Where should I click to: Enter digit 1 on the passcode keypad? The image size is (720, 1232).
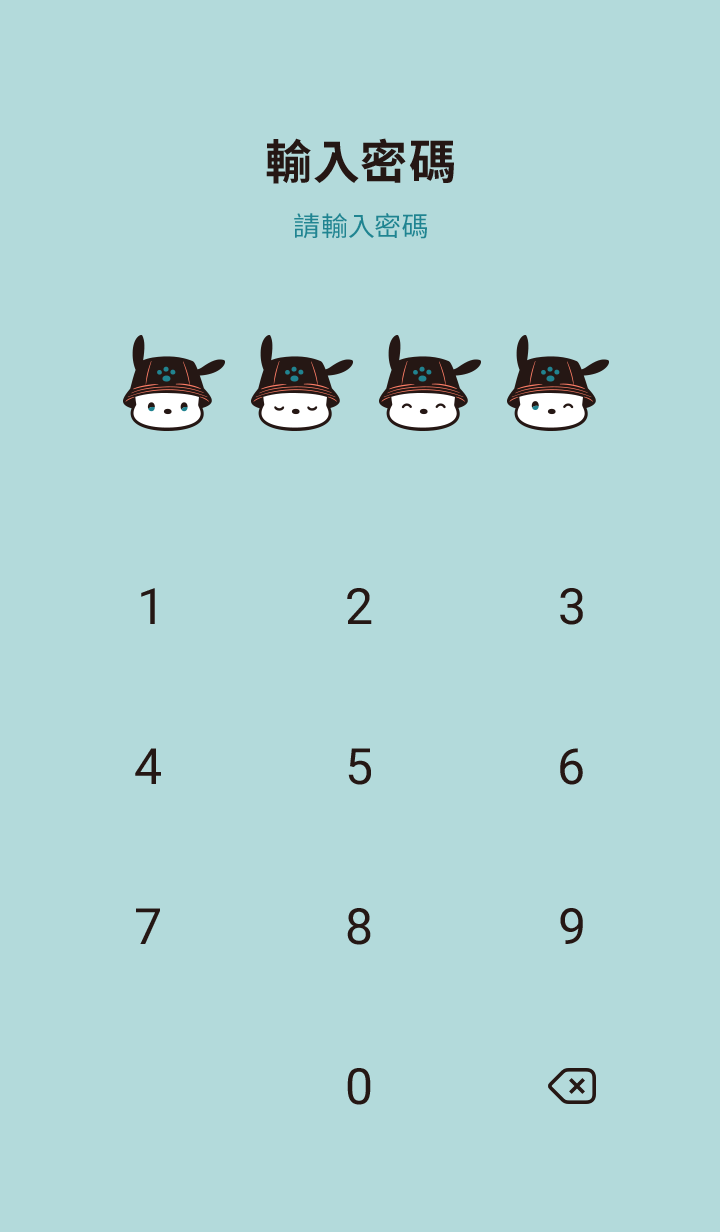click(x=149, y=607)
